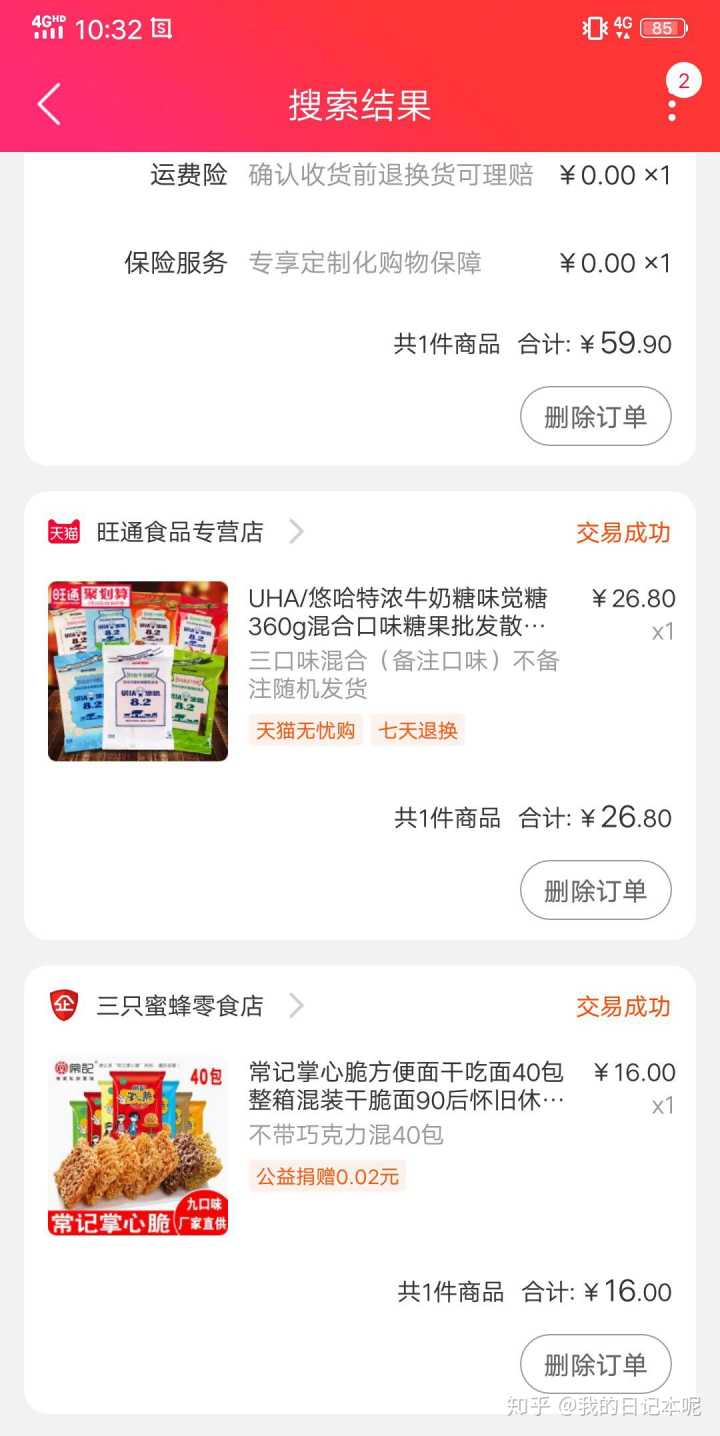Delete the ¥16.00 掌心脆 noodle order
Image resolution: width=720 pixels, height=1436 pixels.
pyautogui.click(x=595, y=1365)
